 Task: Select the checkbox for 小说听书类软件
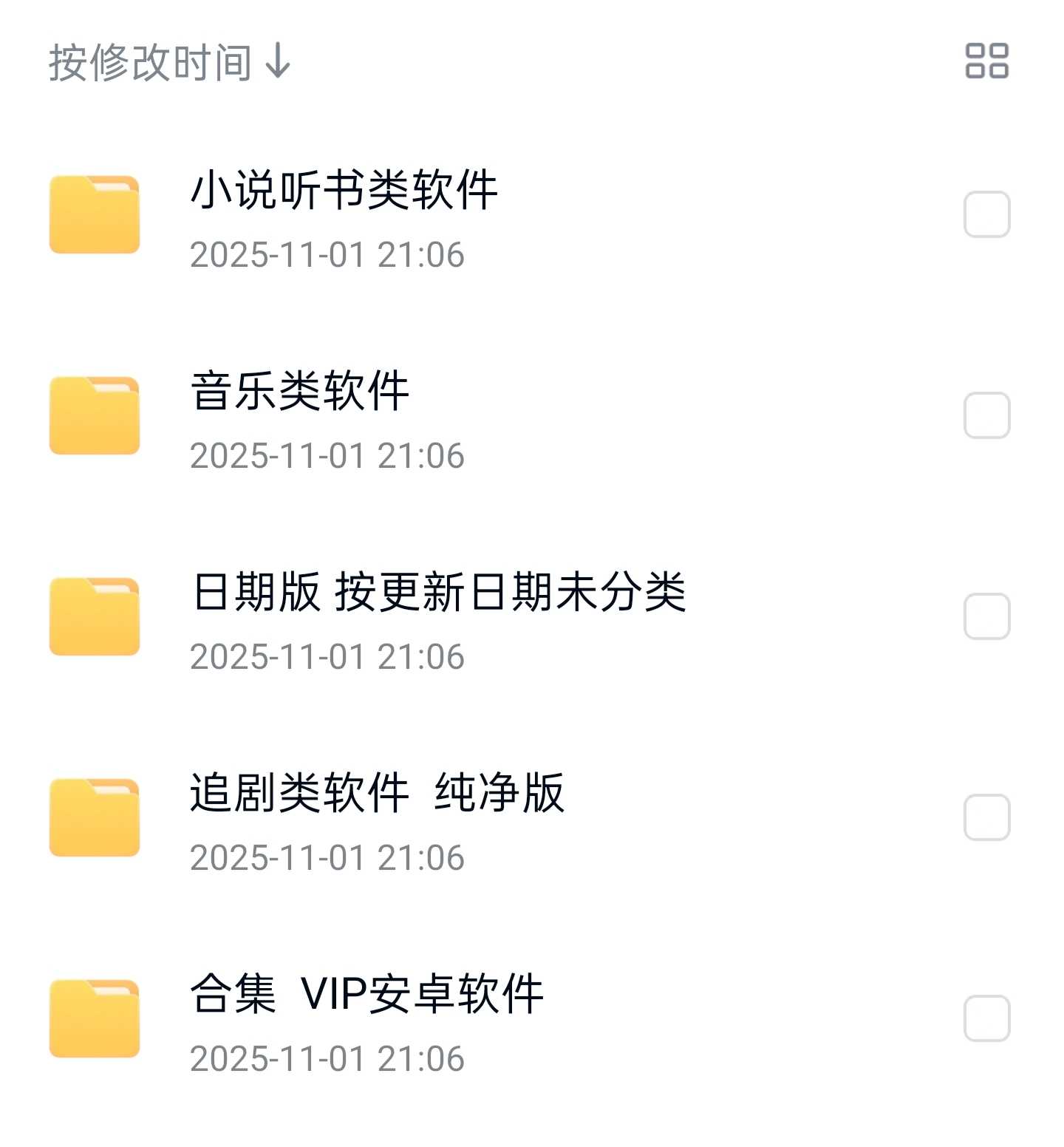986,214
